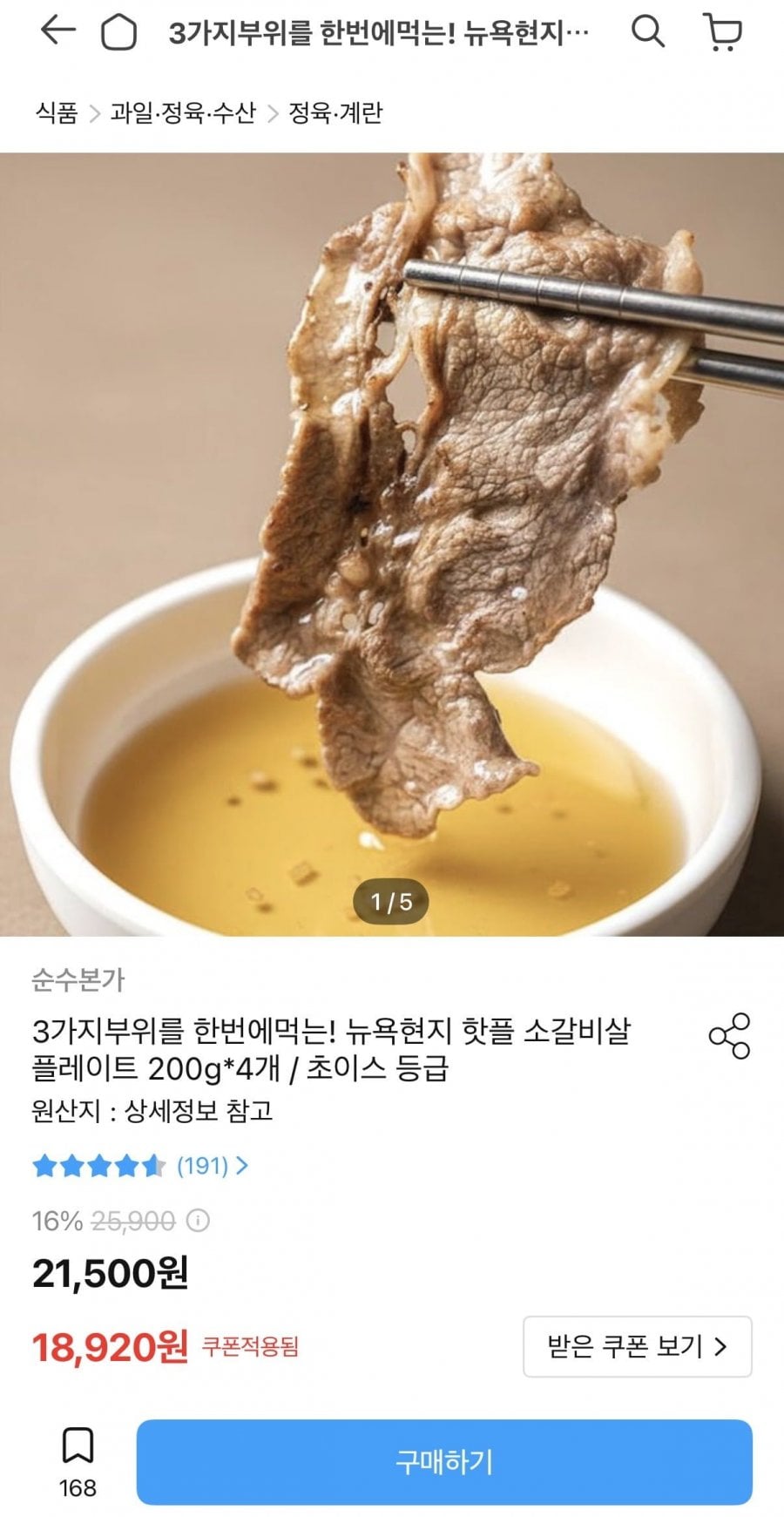This screenshot has width=784, height=1517.
Task: Go to 과일·정육·수산 category
Action: coord(183,112)
